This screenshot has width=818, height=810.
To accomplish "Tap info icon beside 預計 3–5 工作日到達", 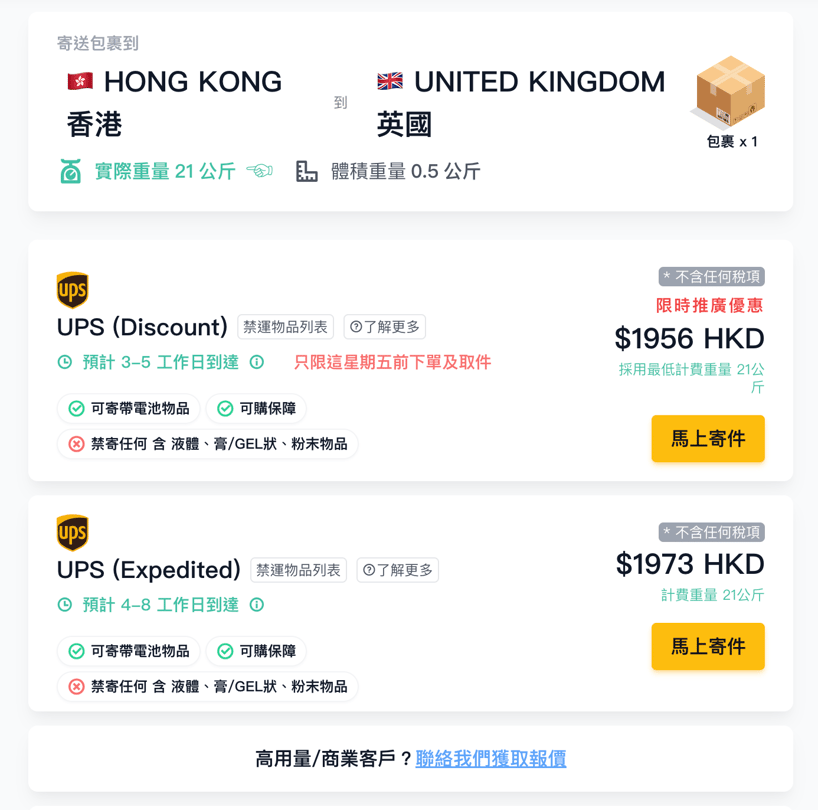I will 257,362.
